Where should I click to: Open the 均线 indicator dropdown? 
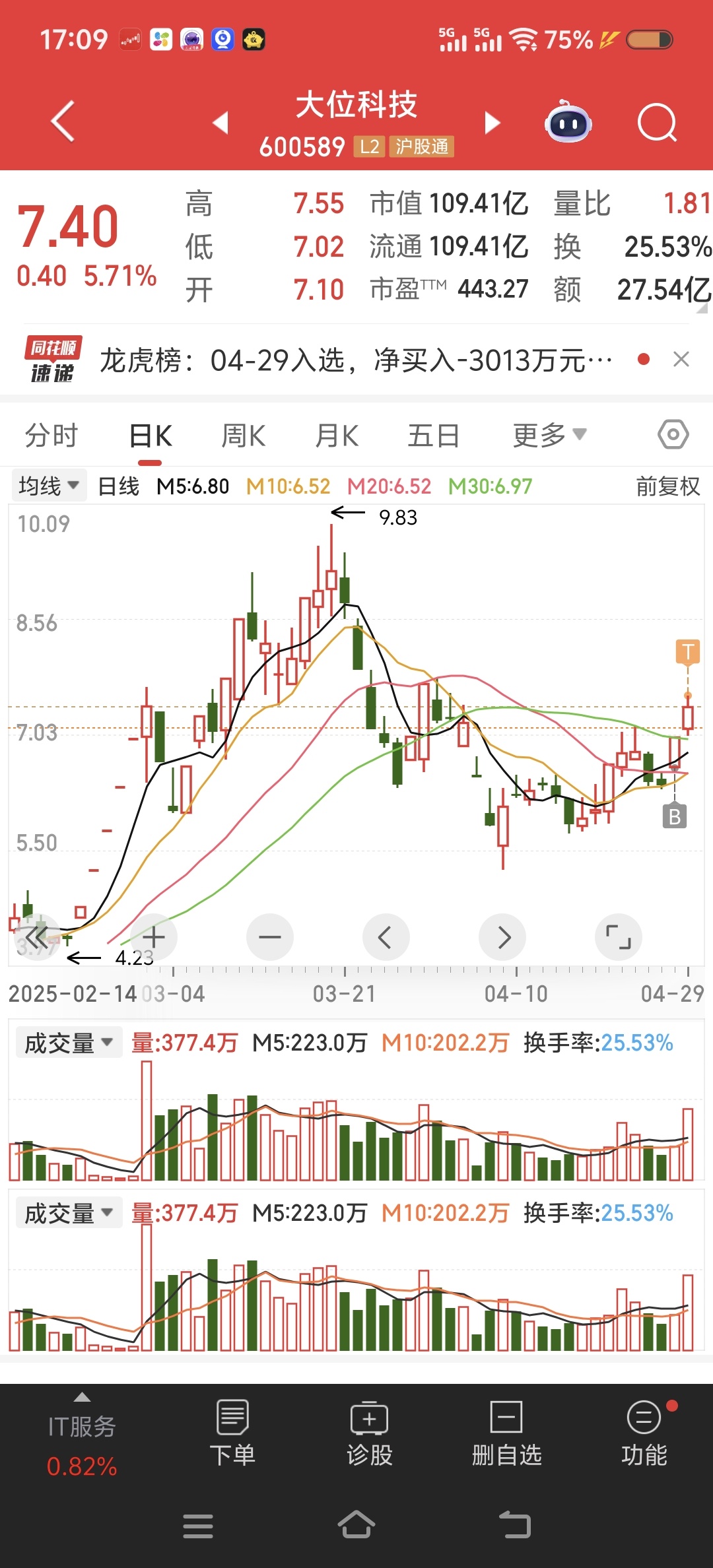click(49, 486)
